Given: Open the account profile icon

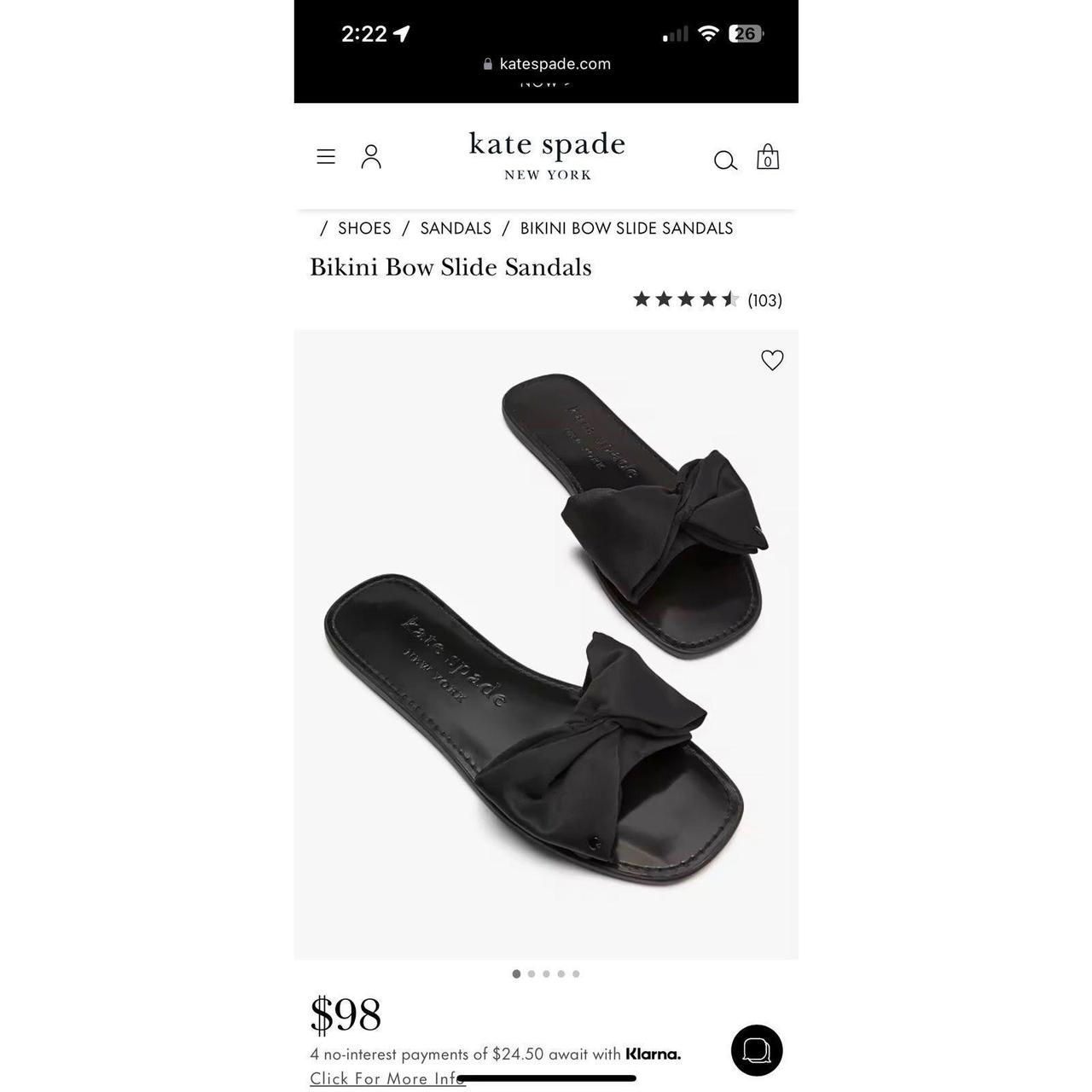Looking at the screenshot, I should (370, 157).
